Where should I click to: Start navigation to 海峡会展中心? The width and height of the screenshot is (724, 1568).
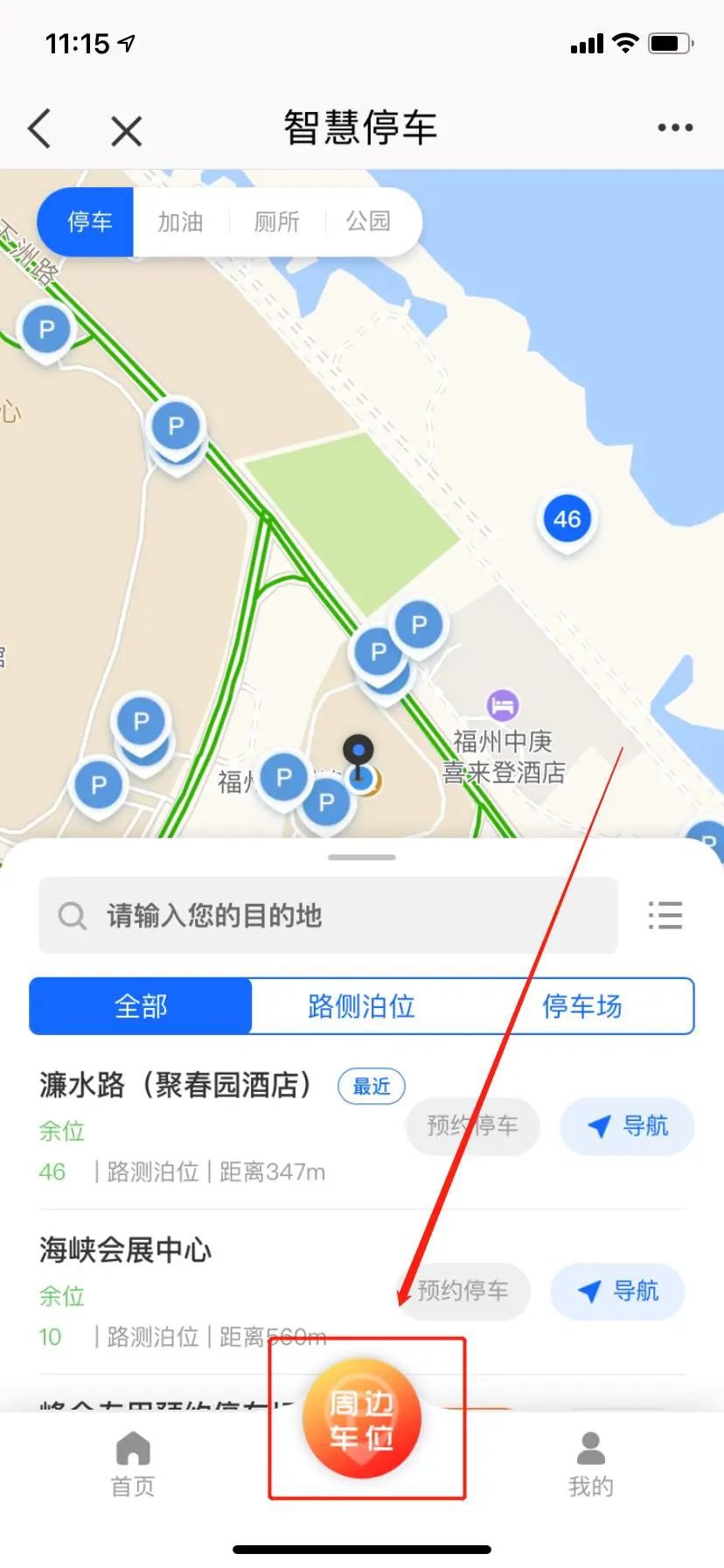[617, 1291]
